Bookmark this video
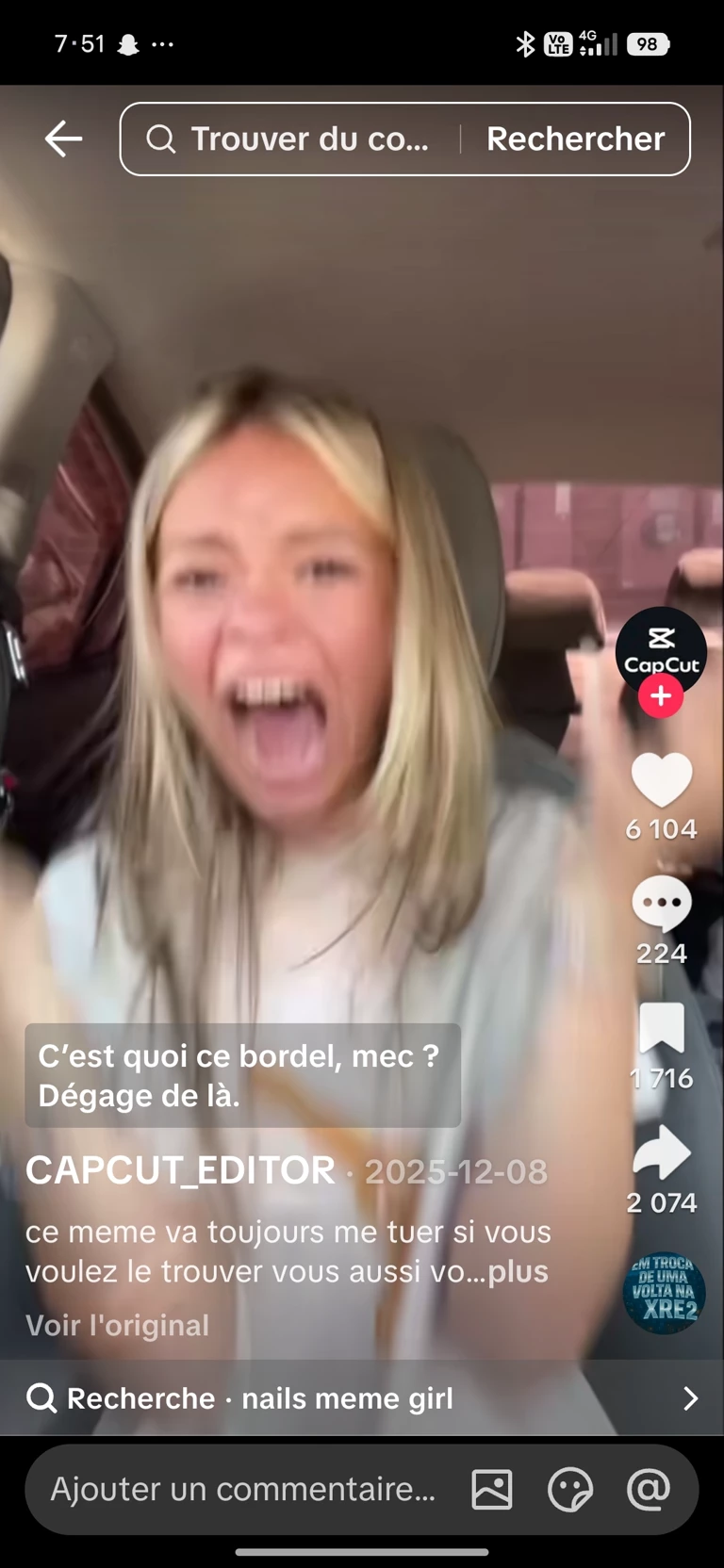Screen dimensions: 724x1568 click(x=661, y=1027)
